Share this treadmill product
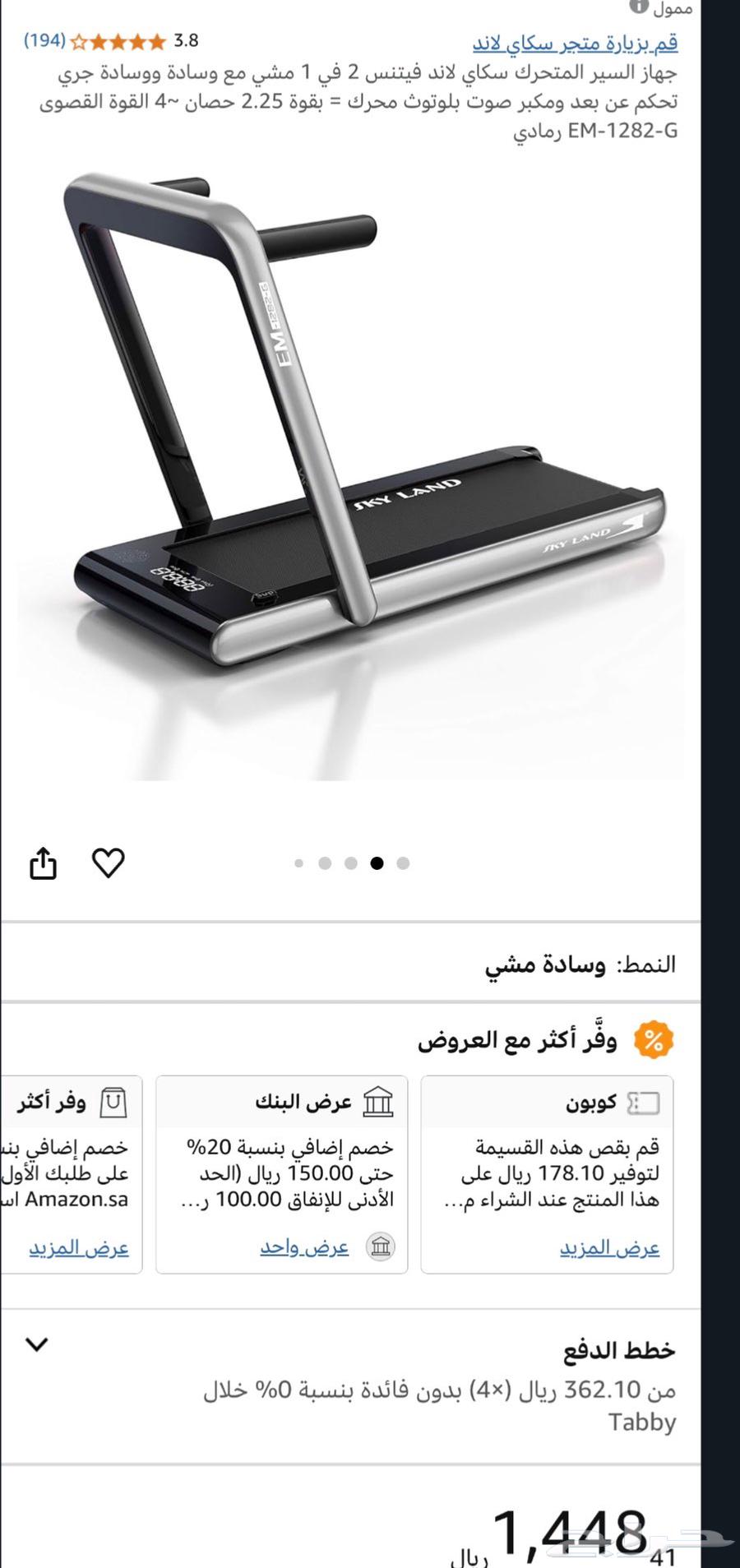Viewport: 740px width, 1568px height. click(x=43, y=863)
